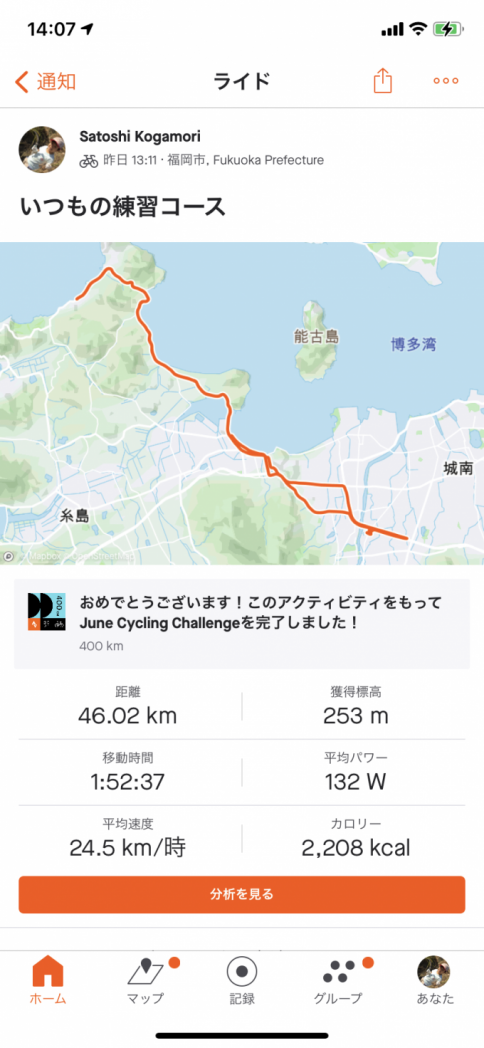Open the June Cycling Challenge banner

point(242,624)
